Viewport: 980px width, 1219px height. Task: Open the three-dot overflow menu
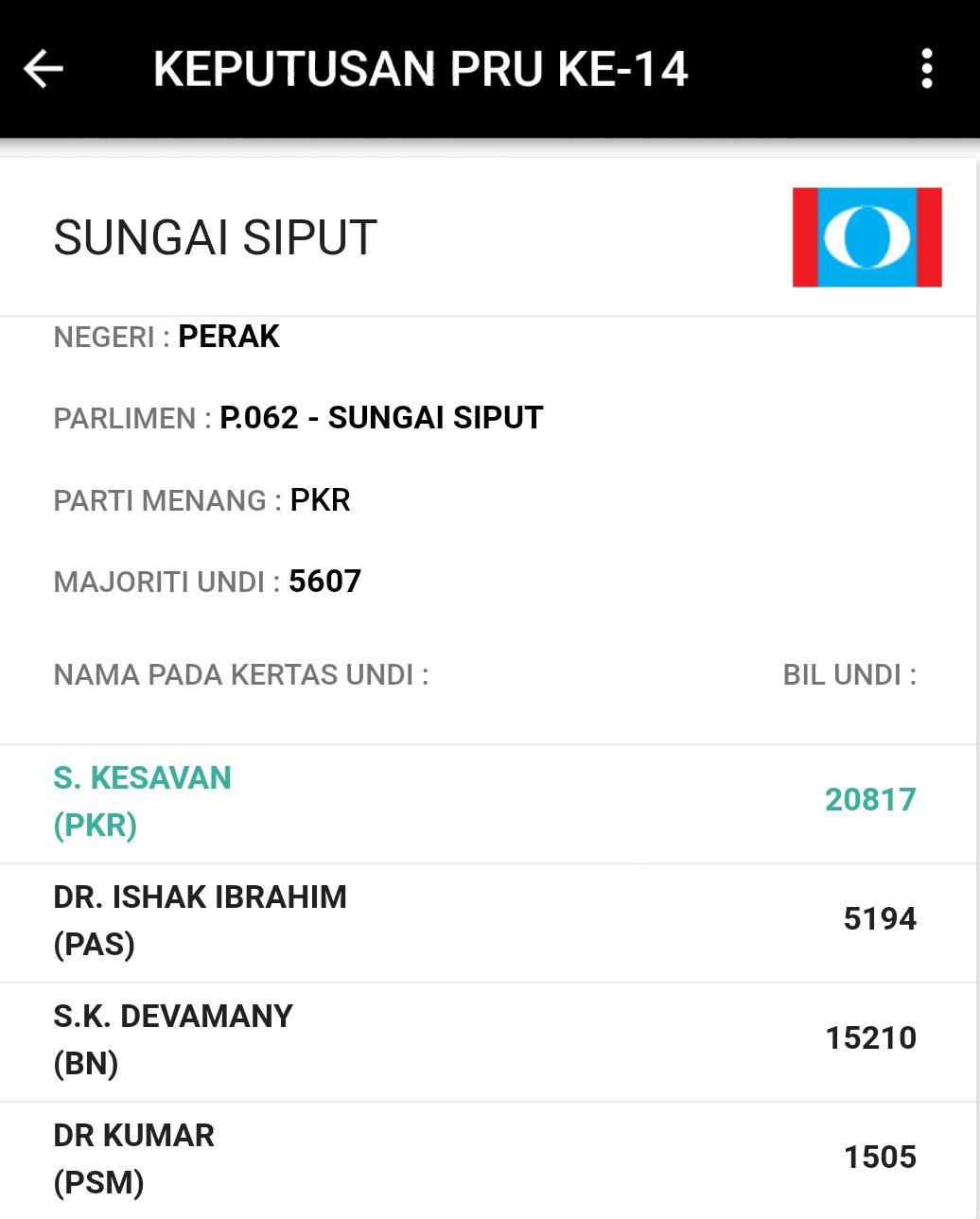[x=926, y=69]
